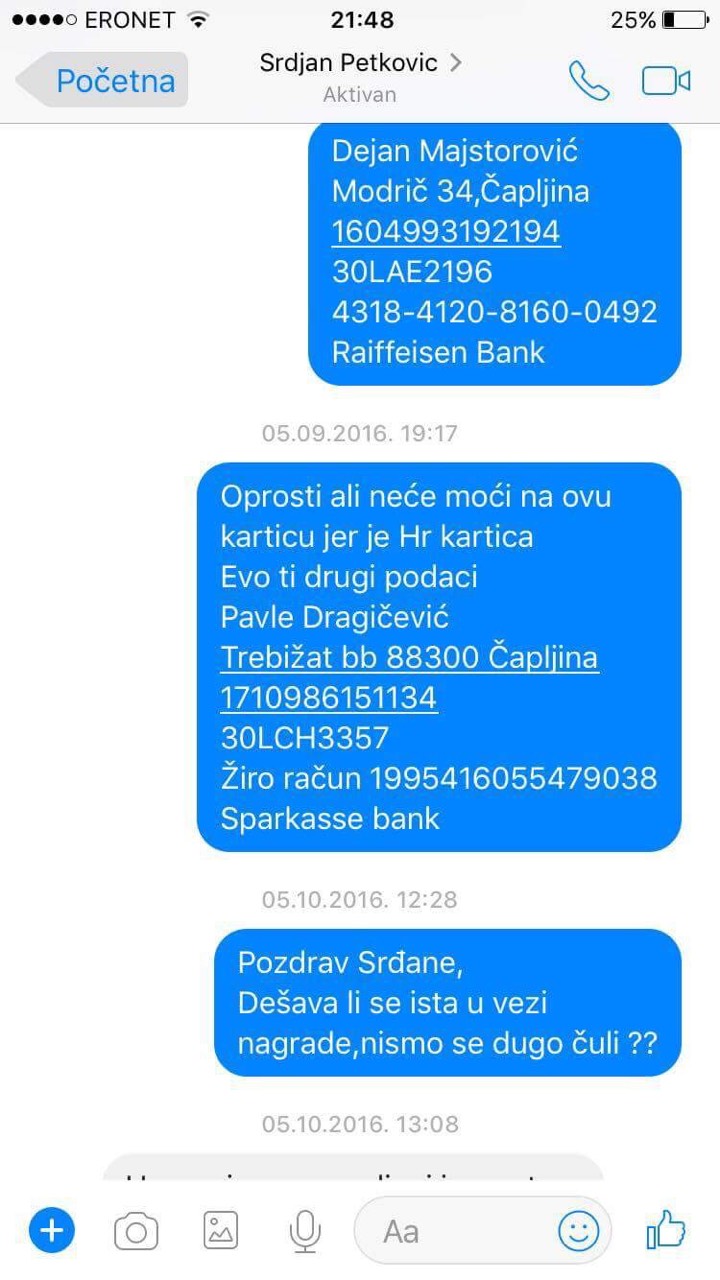Open the Trebižat bb 88300 Čapljina address link

pyautogui.click(x=410, y=657)
